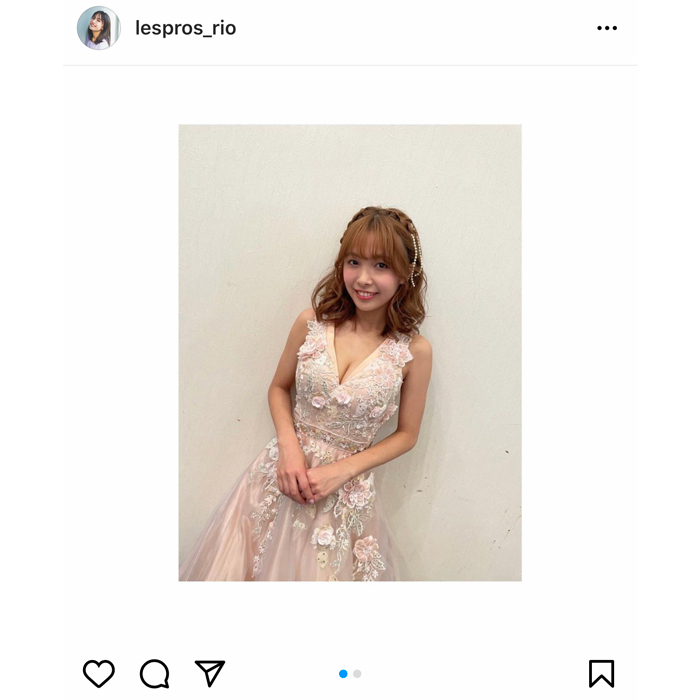Screen dimensions: 700x700
Task: Tap the second carousel page dot
Action: pos(357,674)
